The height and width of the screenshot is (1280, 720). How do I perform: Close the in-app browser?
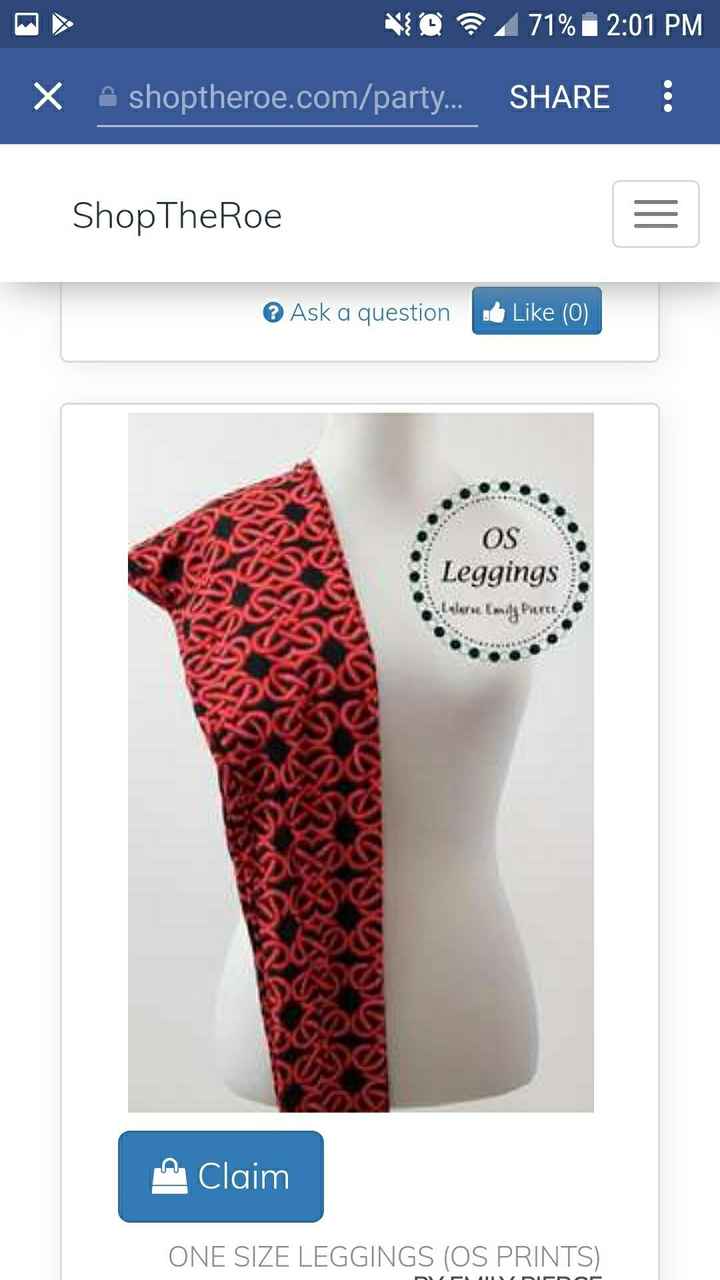(48, 97)
